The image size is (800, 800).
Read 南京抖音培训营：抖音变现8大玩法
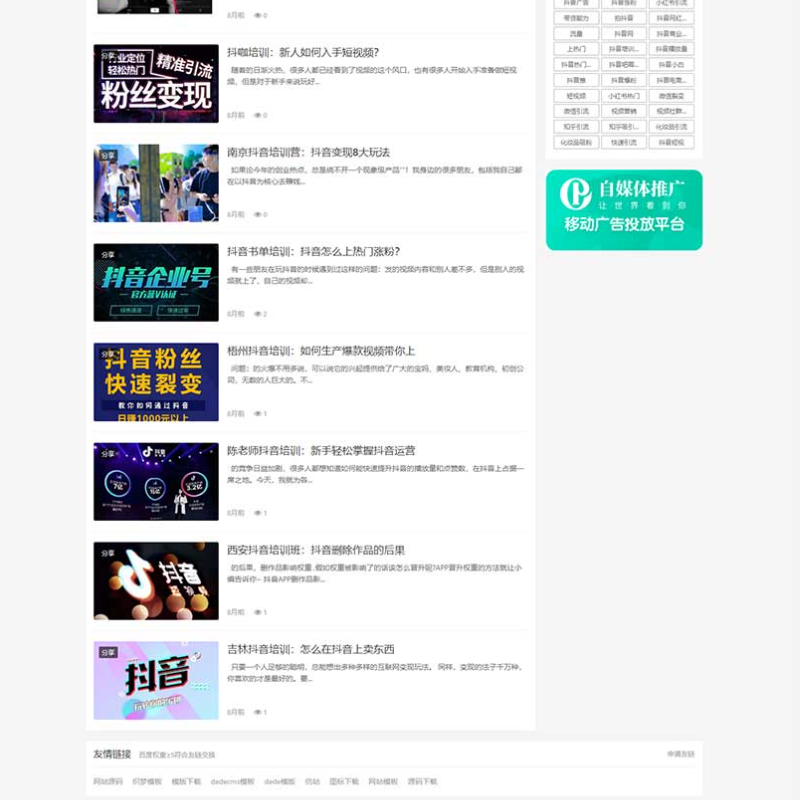click(308, 152)
